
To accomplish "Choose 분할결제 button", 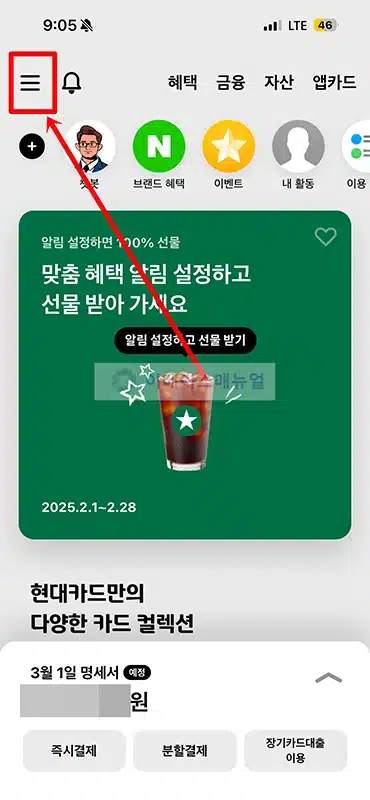I will point(185,751).
